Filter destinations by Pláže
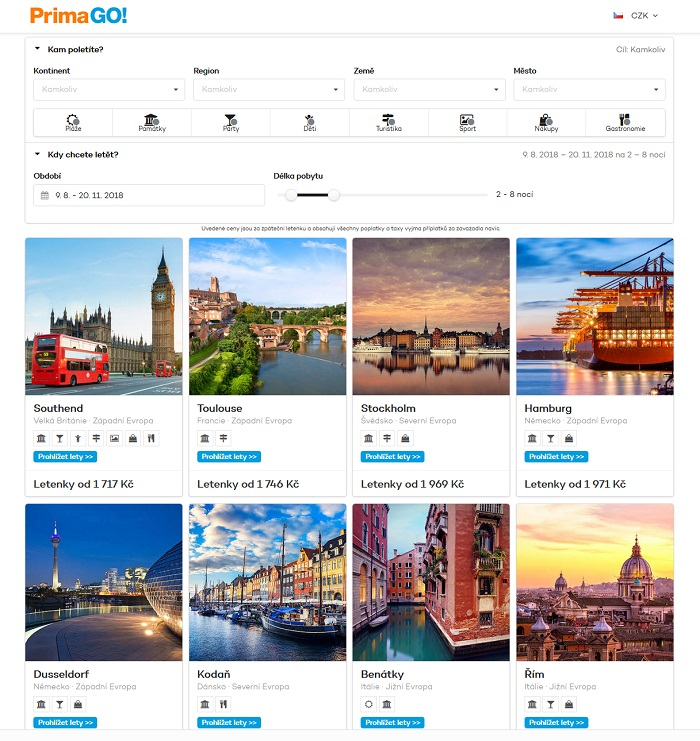The image size is (700, 741). click(73, 123)
